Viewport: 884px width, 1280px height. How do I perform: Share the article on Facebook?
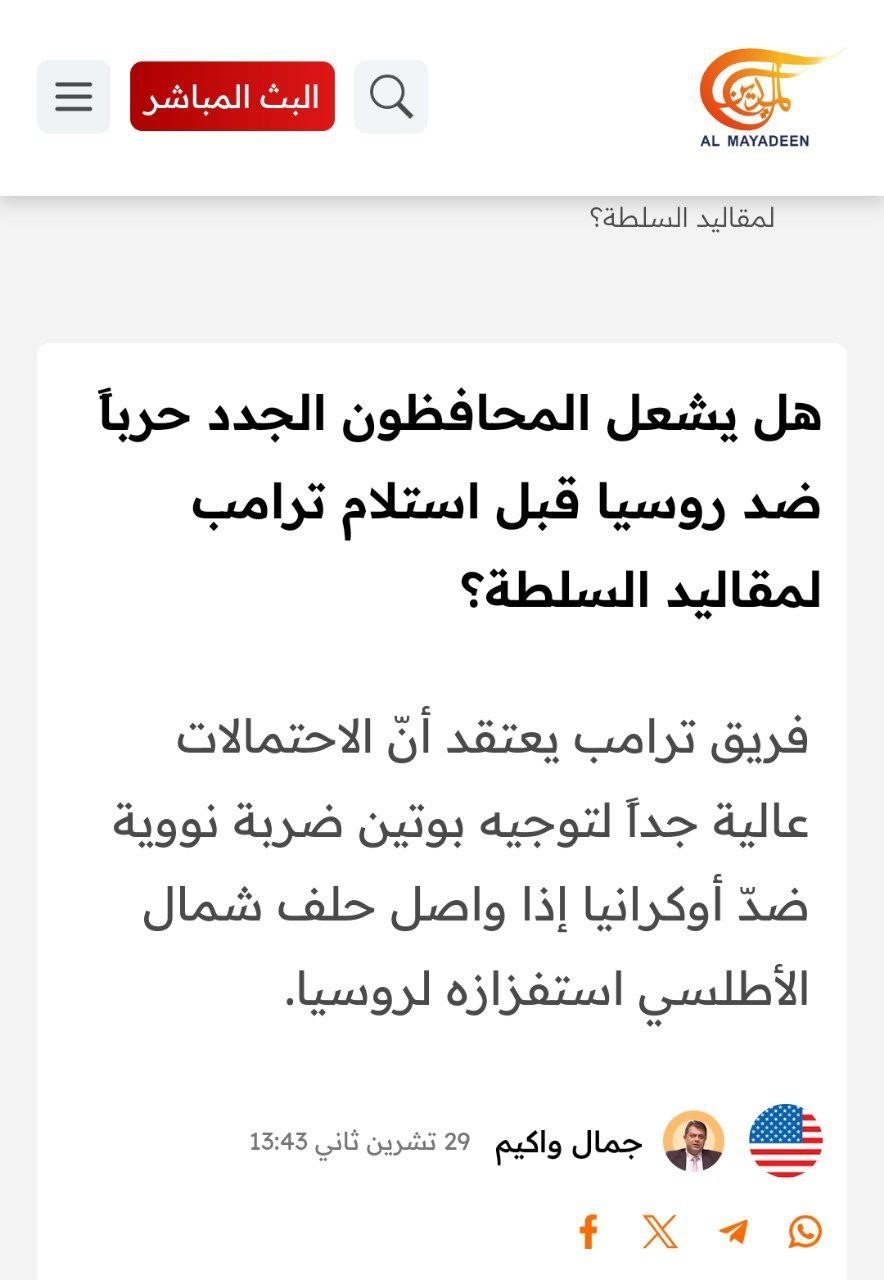coord(589,1231)
